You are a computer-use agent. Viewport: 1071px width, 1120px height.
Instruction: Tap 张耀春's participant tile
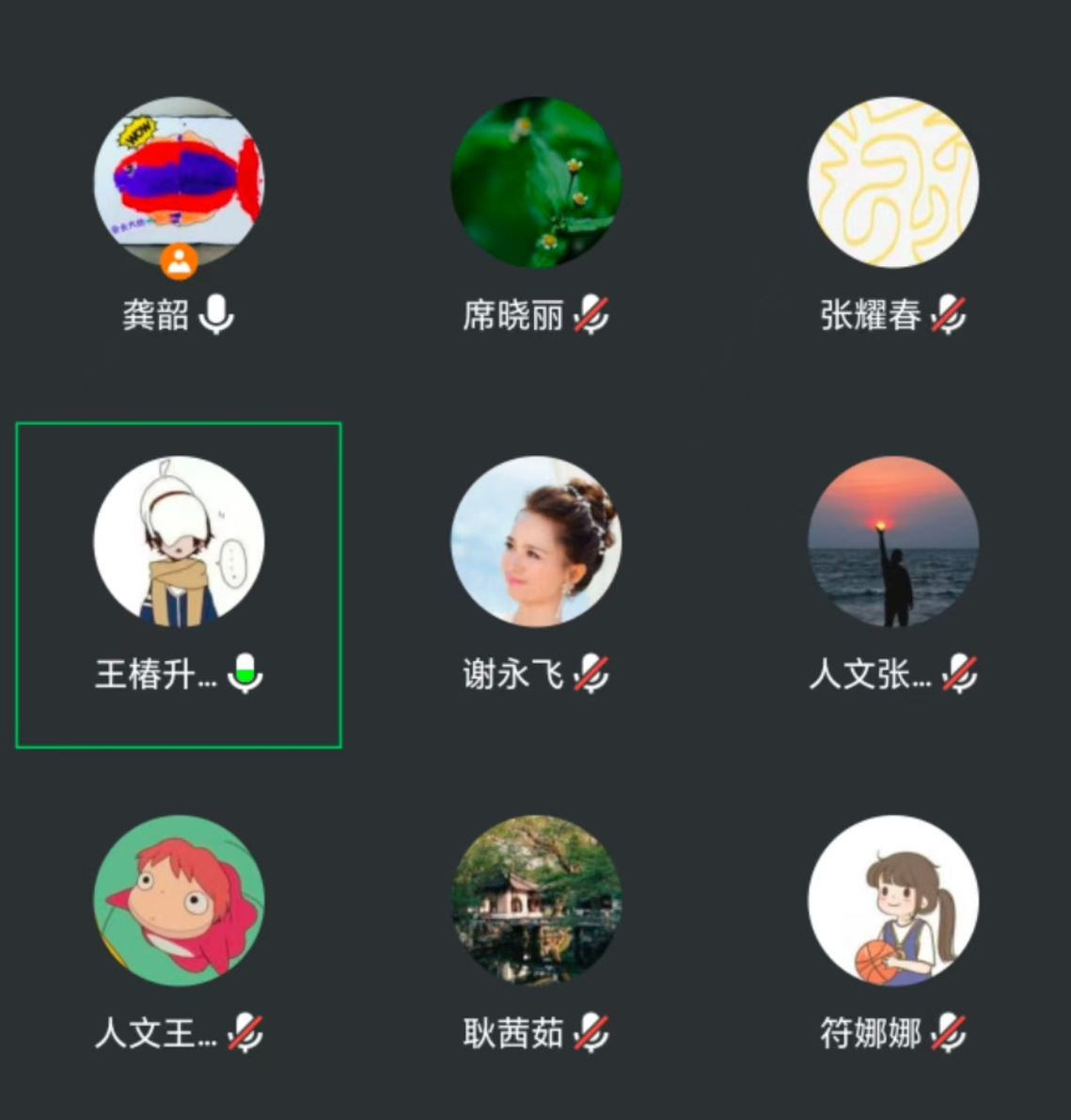point(893,183)
